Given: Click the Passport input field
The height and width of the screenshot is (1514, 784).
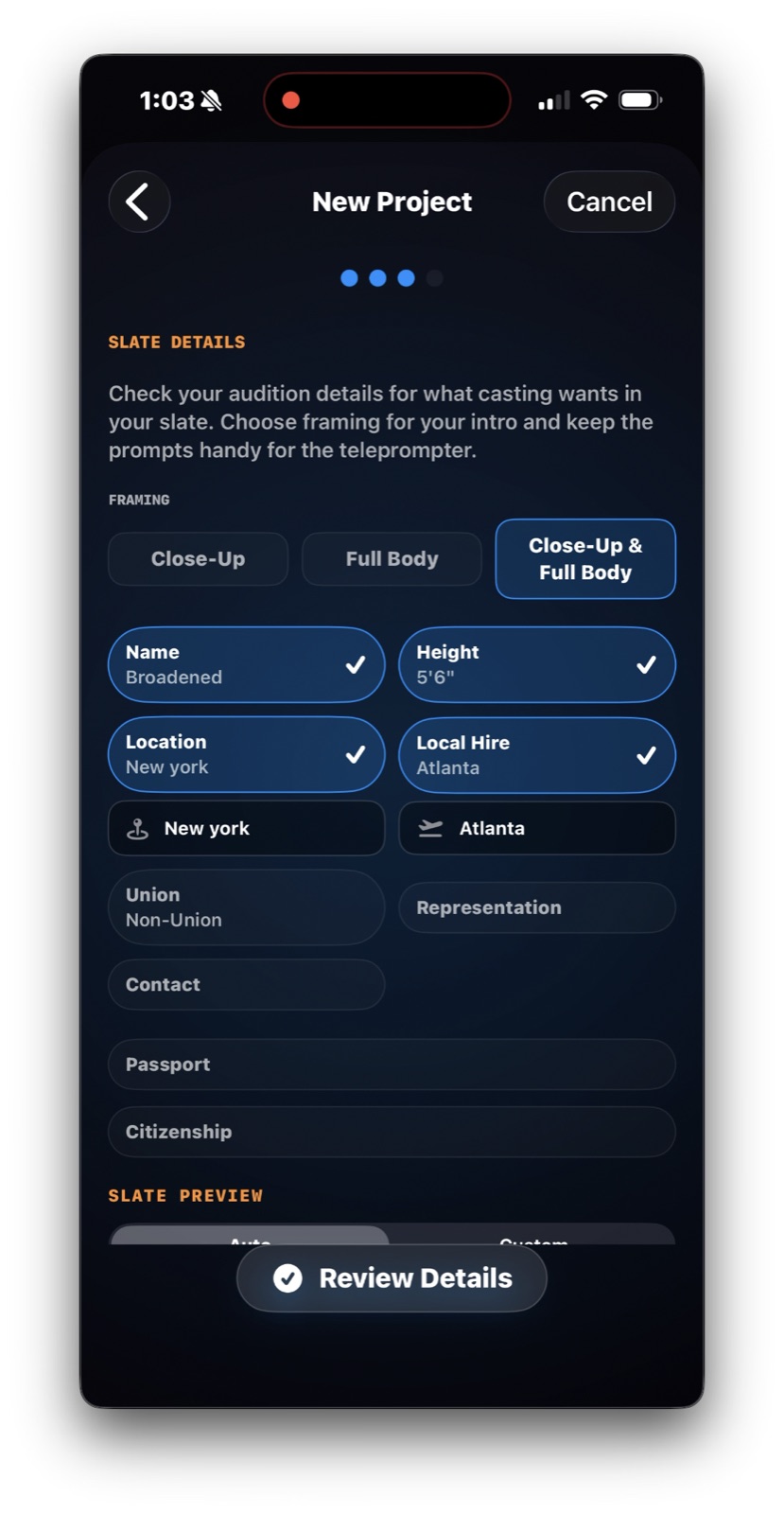Looking at the screenshot, I should pyautogui.click(x=392, y=1064).
